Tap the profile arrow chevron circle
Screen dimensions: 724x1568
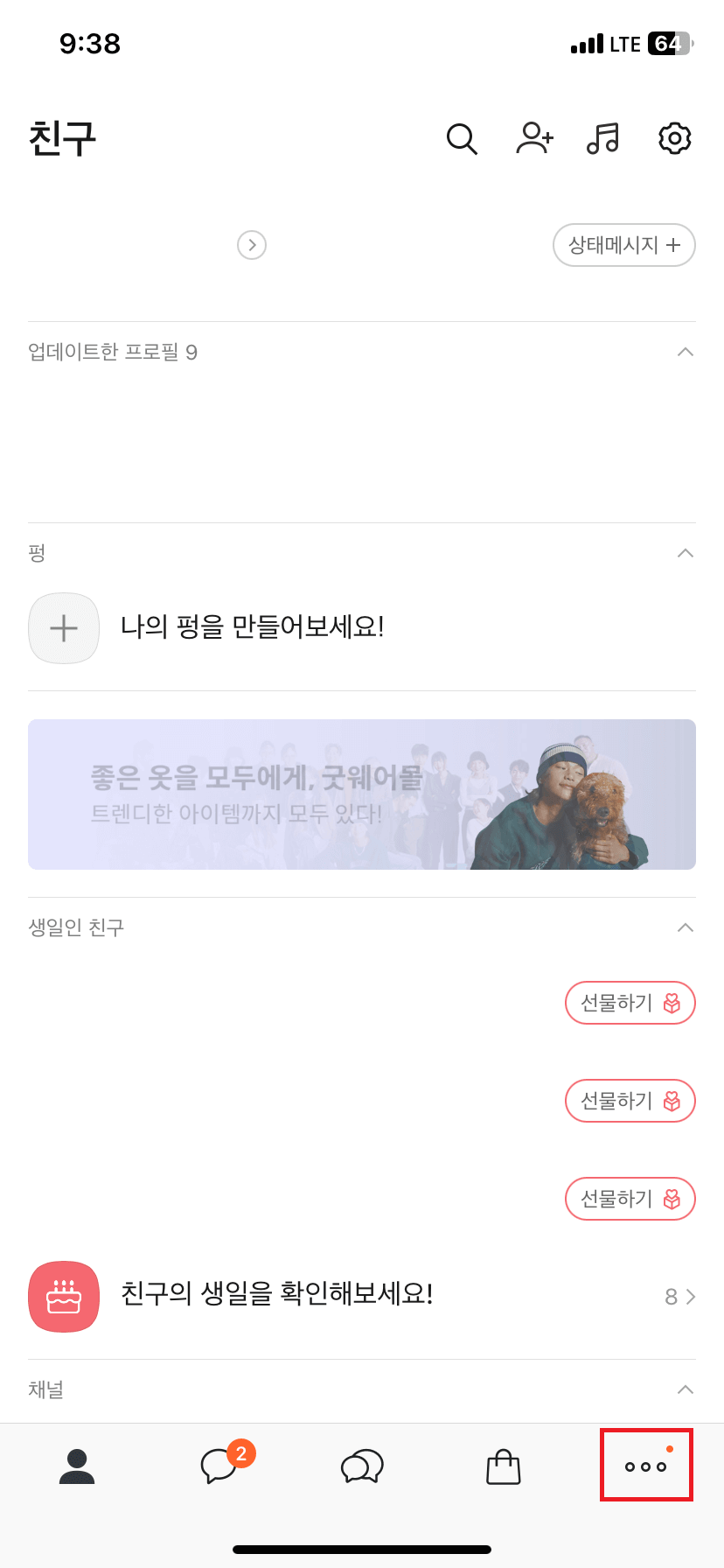click(x=252, y=245)
